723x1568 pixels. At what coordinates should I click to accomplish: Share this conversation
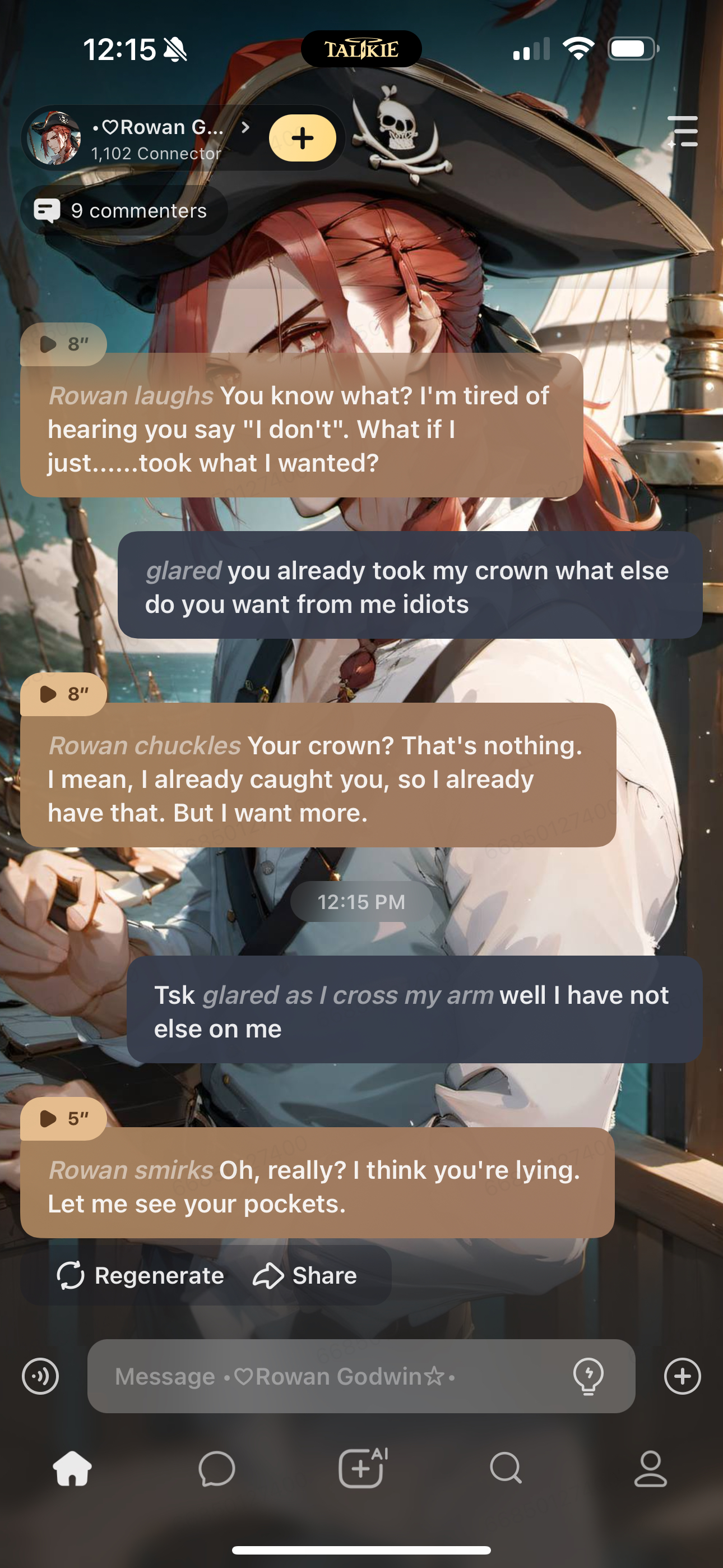tap(305, 1275)
